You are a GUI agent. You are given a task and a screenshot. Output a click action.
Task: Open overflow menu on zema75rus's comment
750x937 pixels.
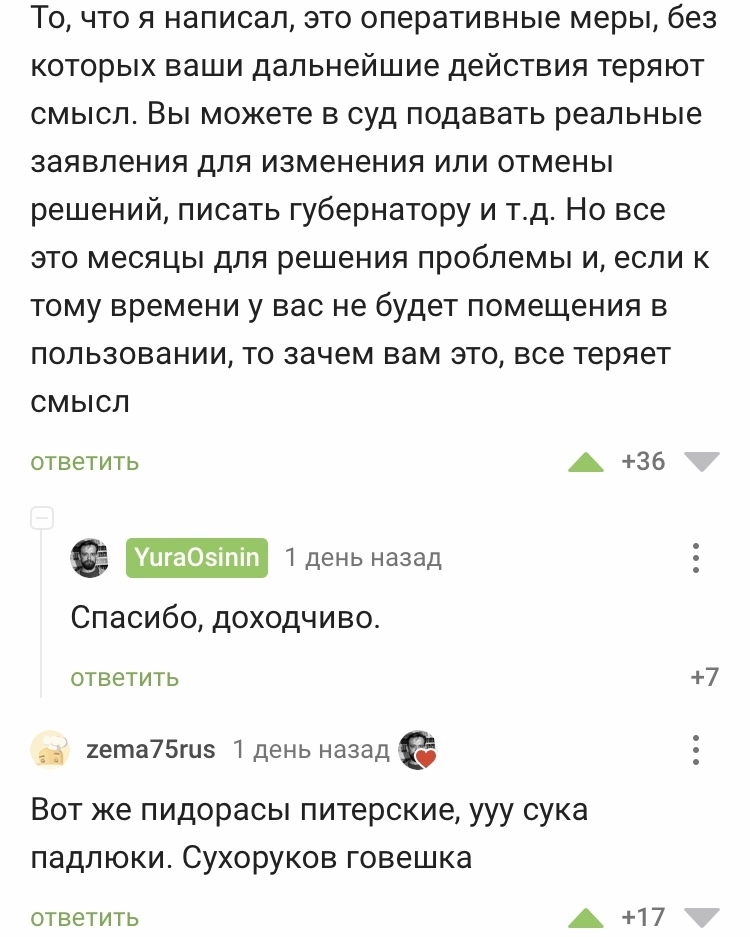click(696, 750)
